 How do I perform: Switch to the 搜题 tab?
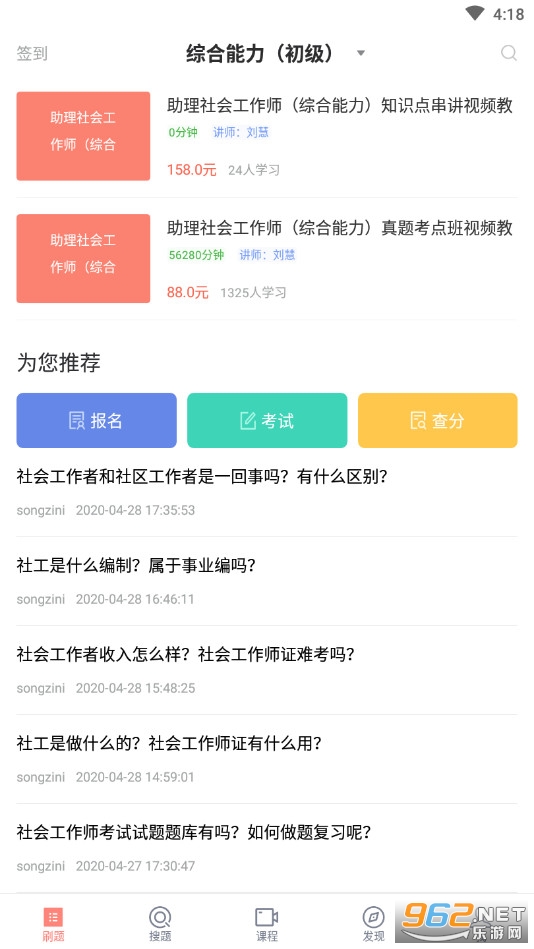click(x=160, y=924)
